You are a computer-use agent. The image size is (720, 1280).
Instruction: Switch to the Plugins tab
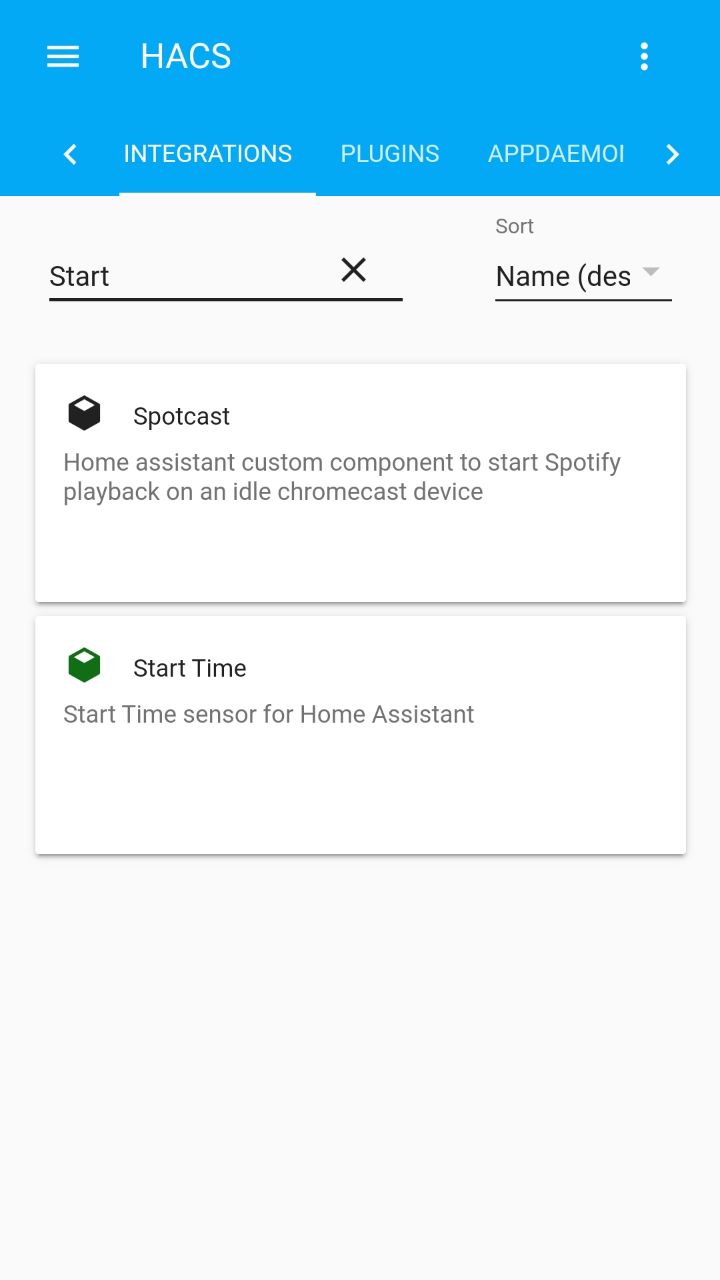(x=390, y=154)
